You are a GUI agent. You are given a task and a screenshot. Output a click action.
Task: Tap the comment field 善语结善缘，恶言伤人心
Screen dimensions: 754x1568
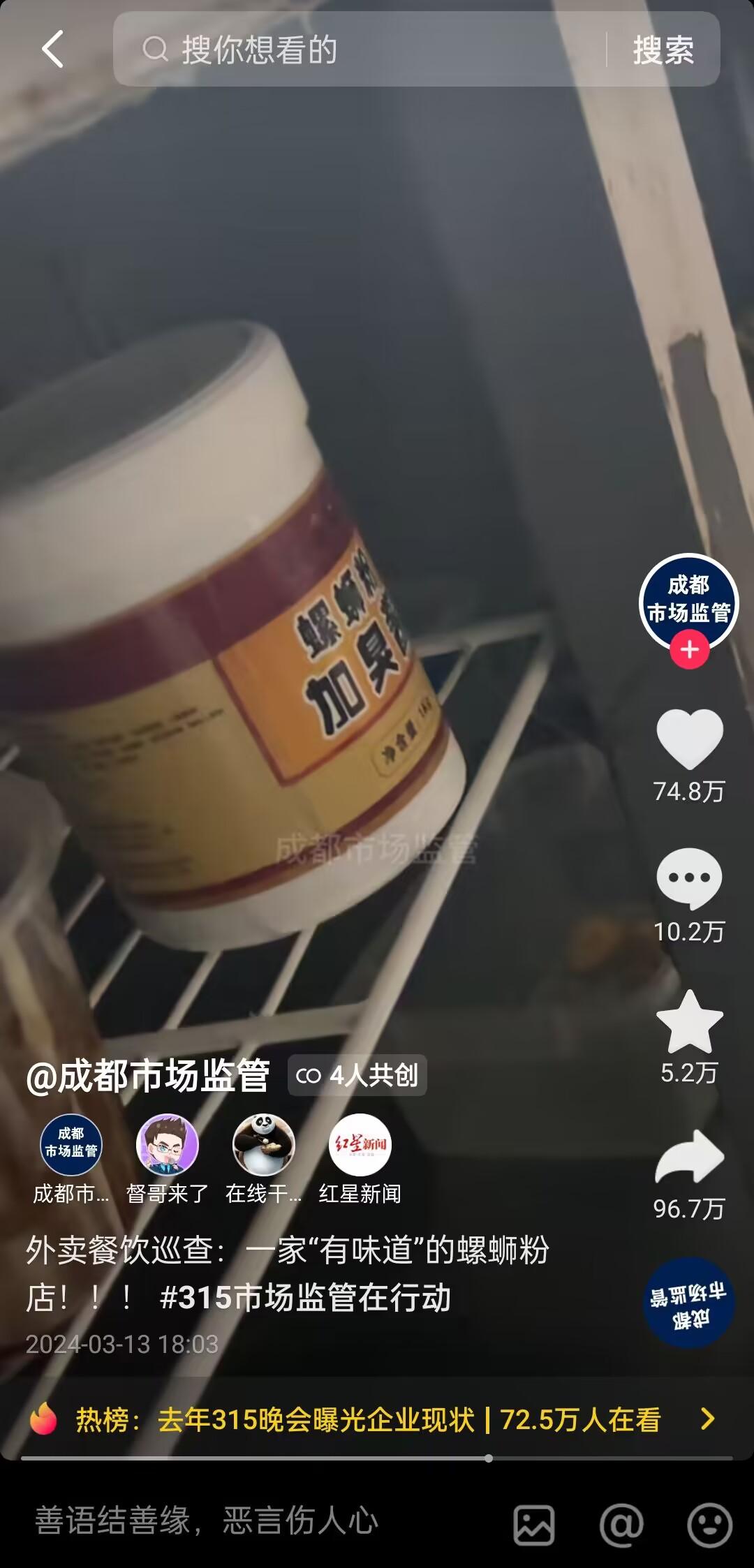coord(209,1521)
